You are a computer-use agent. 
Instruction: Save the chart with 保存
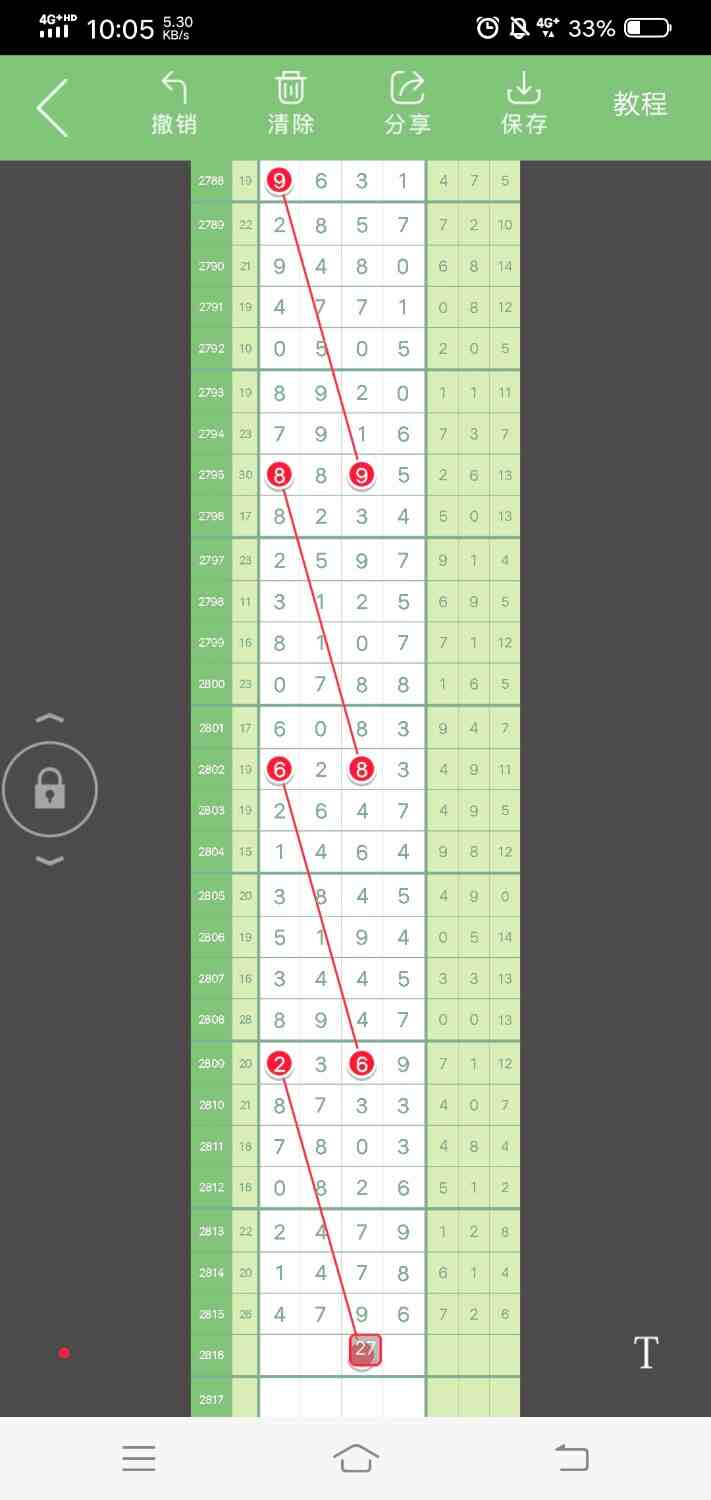[x=524, y=104]
